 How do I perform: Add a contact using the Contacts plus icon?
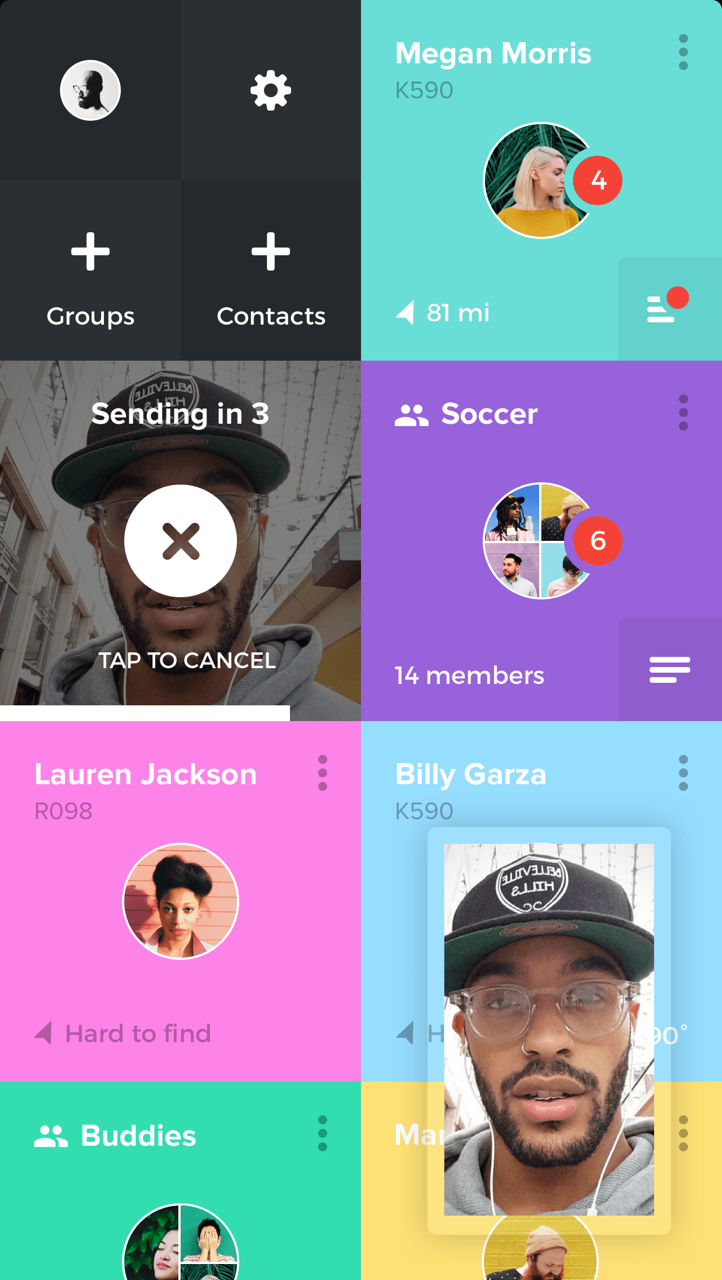point(270,252)
